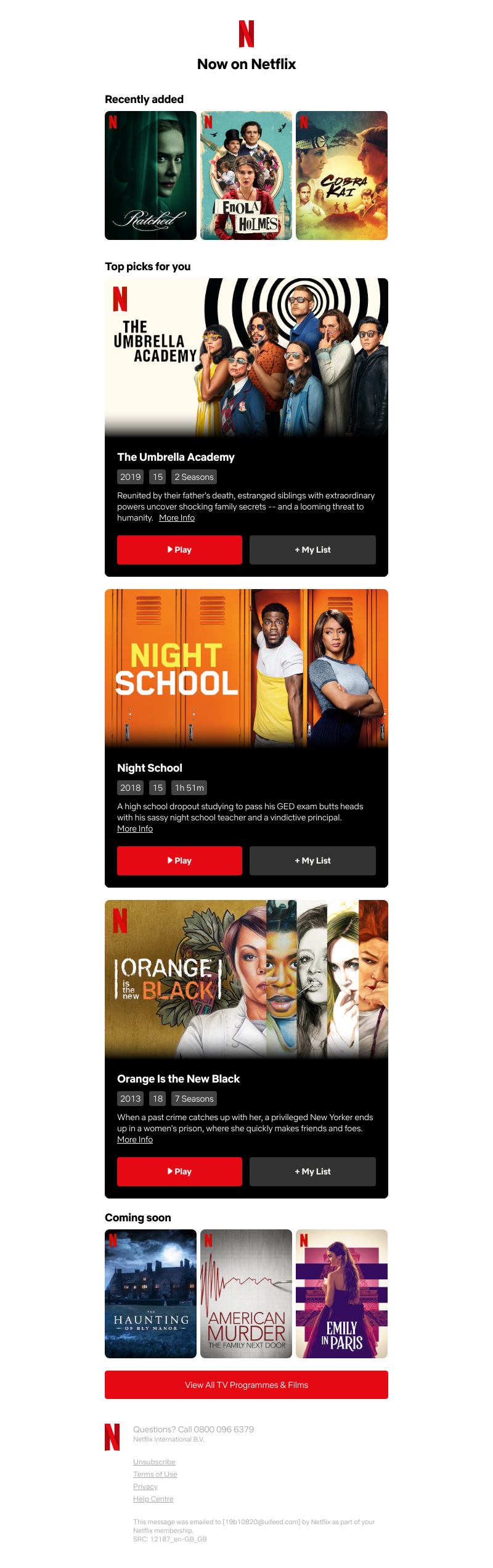
Task: Open More Info for Orange Is the New Black
Action: [x=135, y=1140]
